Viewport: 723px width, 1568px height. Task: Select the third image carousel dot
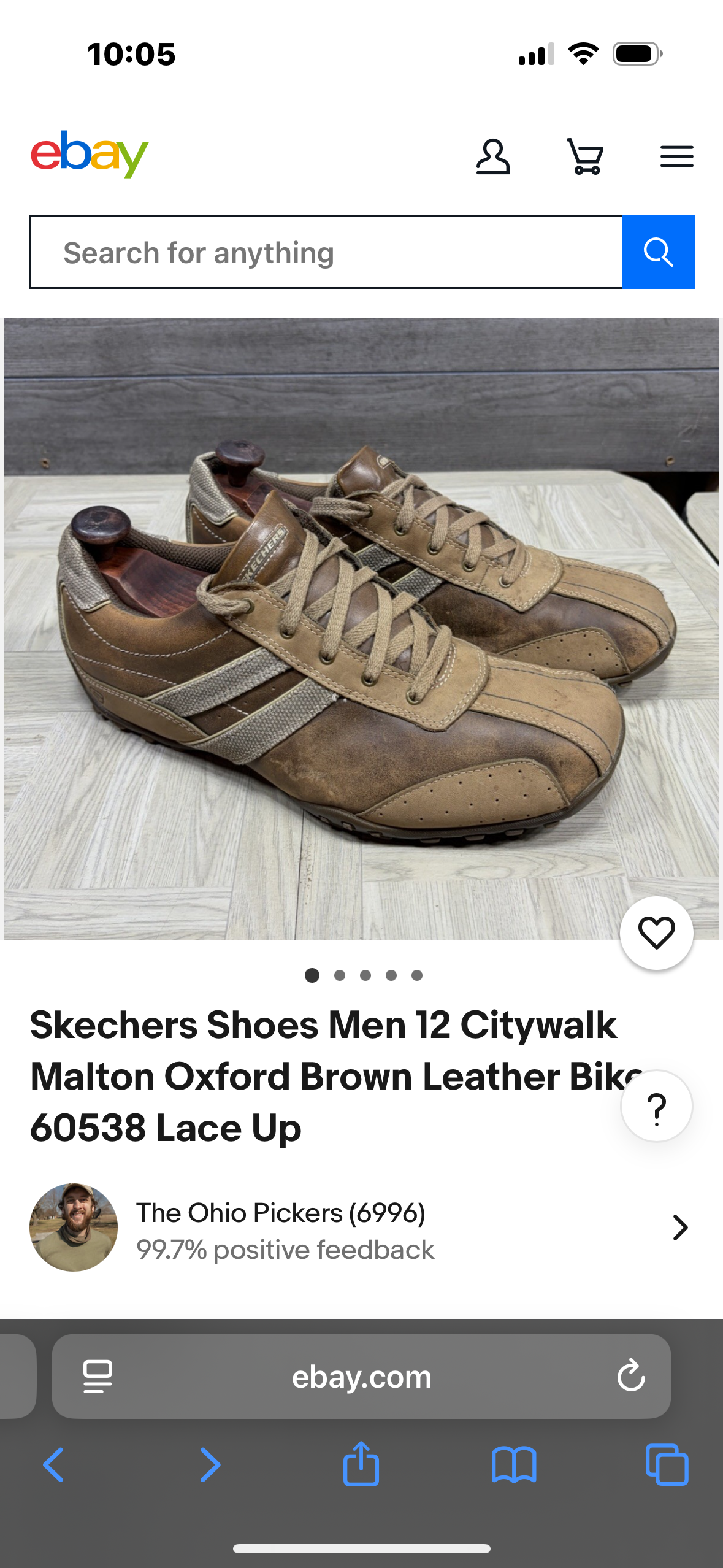(365, 975)
